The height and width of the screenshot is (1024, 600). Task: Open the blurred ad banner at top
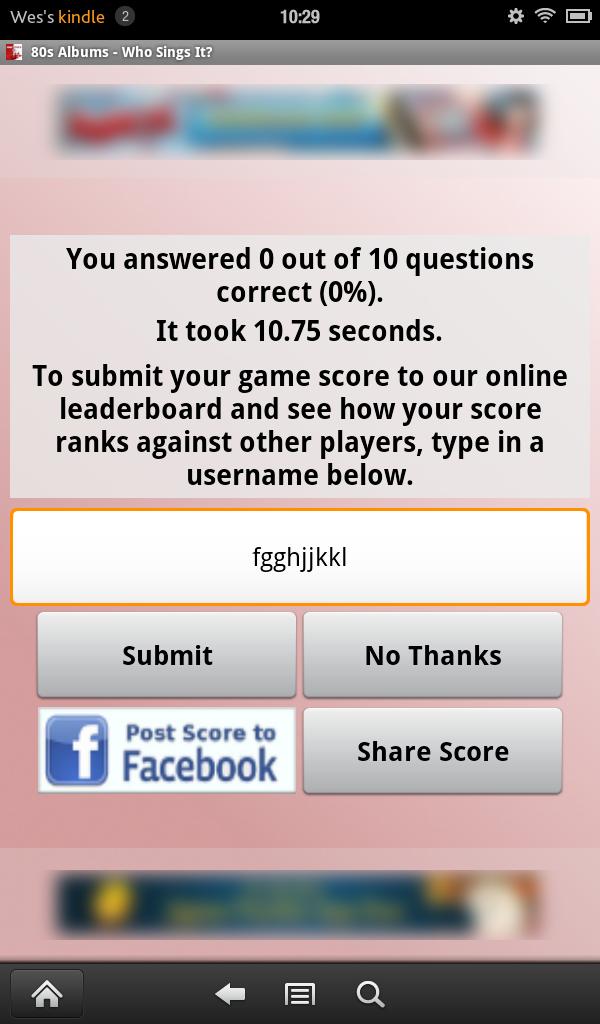click(x=300, y=122)
